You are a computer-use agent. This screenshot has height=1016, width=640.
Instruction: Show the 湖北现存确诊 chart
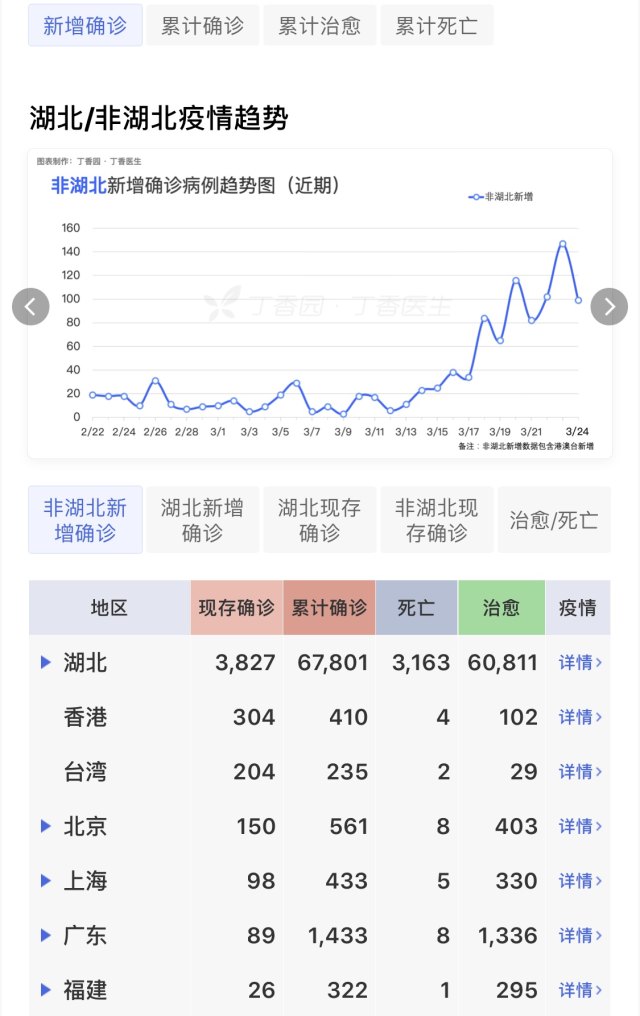319,520
